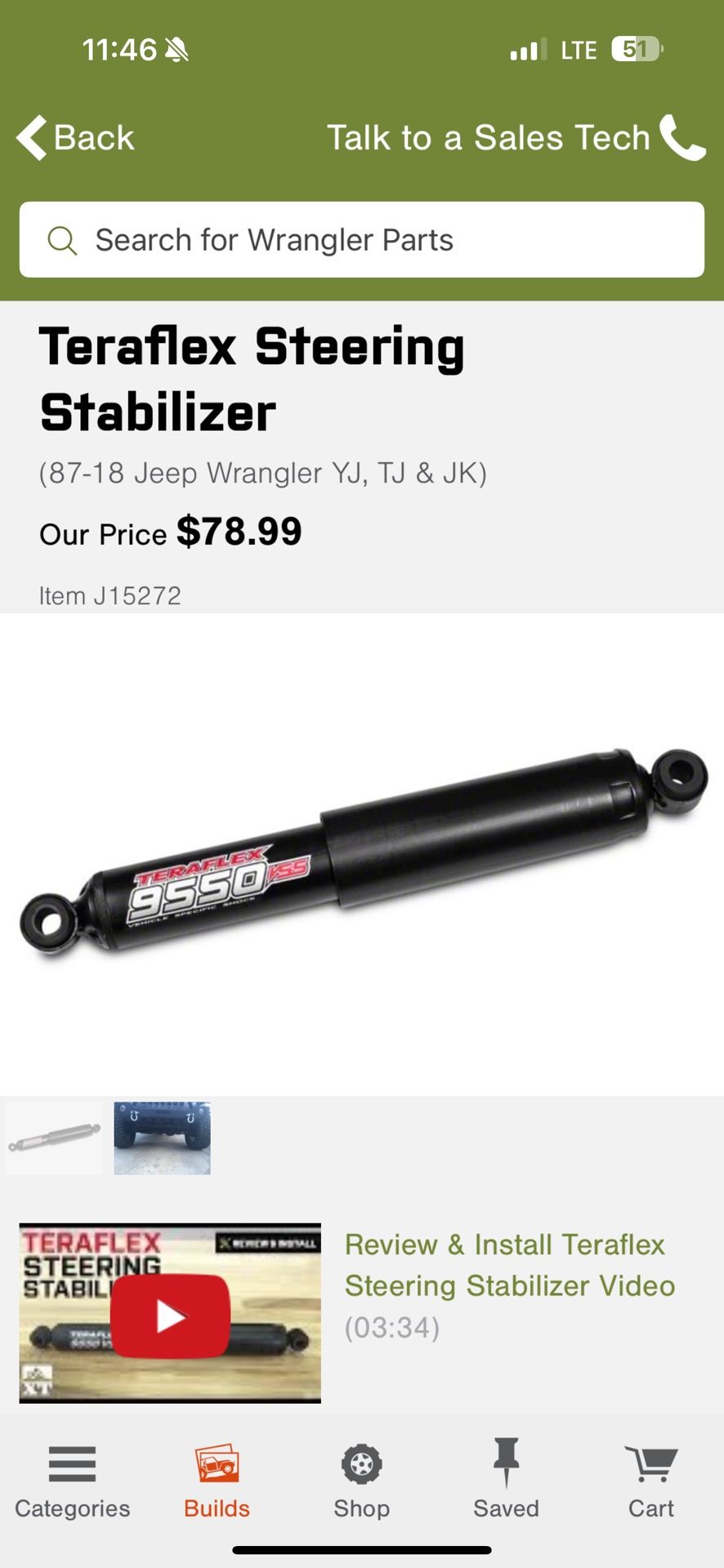The height and width of the screenshot is (1568, 724).
Task: Open the Categories tab
Action: pyautogui.click(x=72, y=1480)
